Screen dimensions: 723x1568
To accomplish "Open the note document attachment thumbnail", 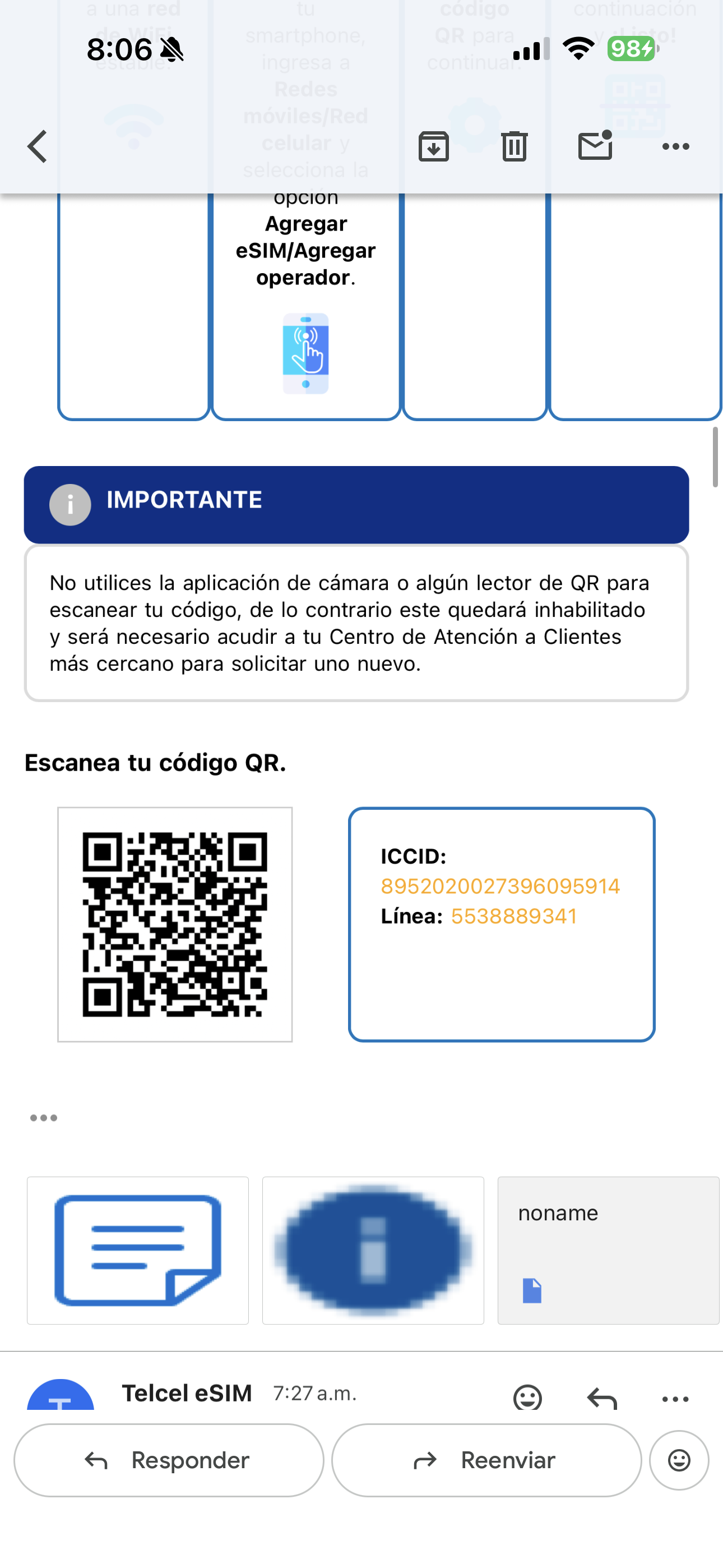I will [x=137, y=1250].
